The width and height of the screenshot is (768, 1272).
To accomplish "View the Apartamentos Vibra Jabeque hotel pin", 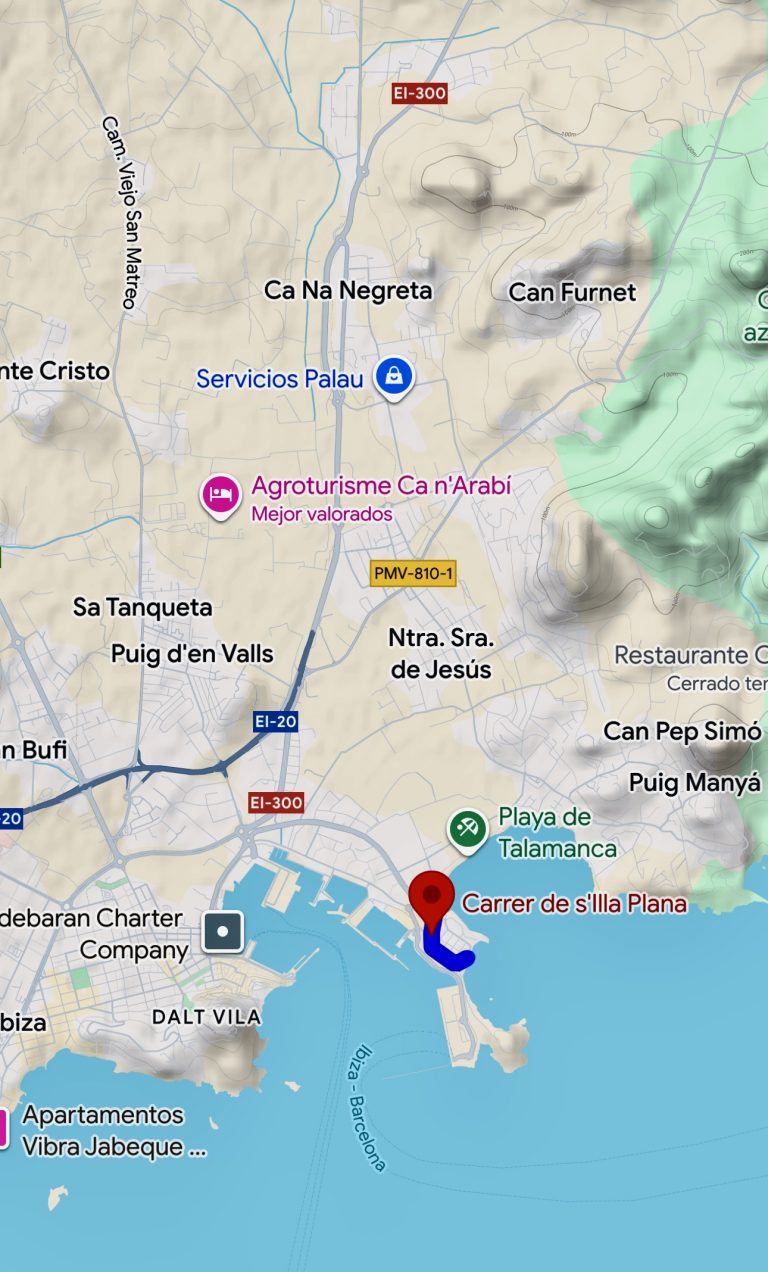I will click(x=3, y=1128).
